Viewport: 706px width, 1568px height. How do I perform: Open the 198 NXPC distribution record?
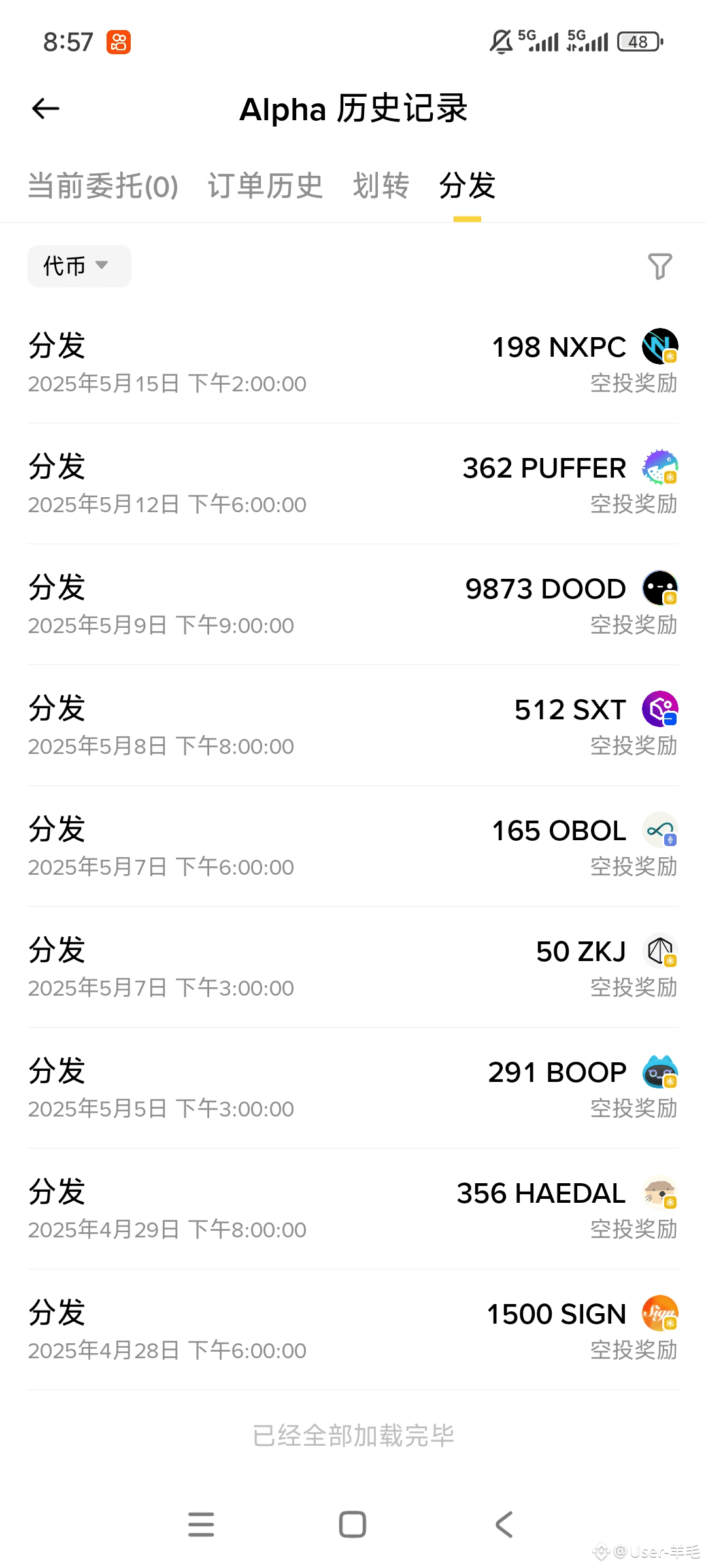(353, 363)
